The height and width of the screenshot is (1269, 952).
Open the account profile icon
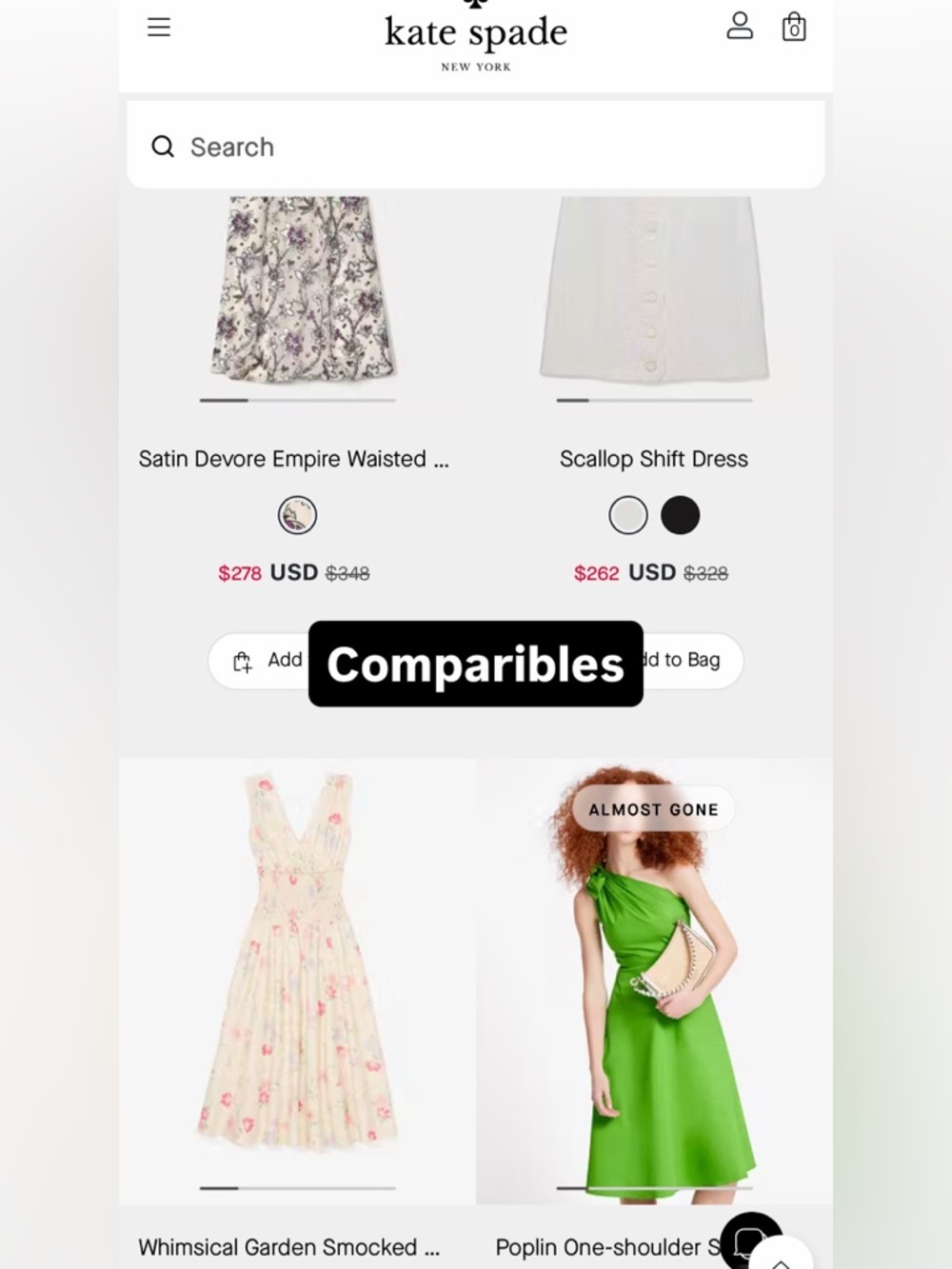pos(740,27)
